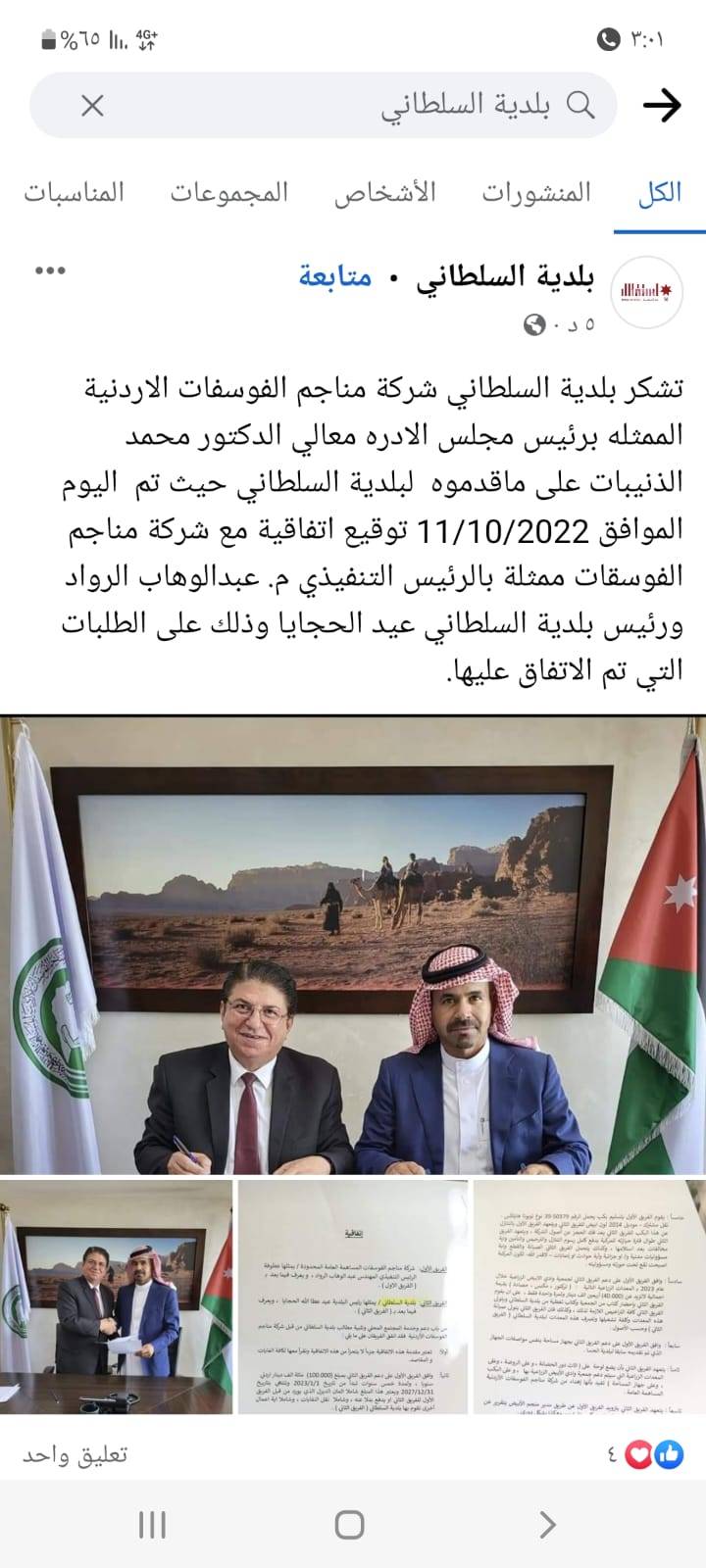This screenshot has height=1568, width=706.
Task: Open the بلدية السلطاني page name
Action: pyautogui.click(x=505, y=277)
